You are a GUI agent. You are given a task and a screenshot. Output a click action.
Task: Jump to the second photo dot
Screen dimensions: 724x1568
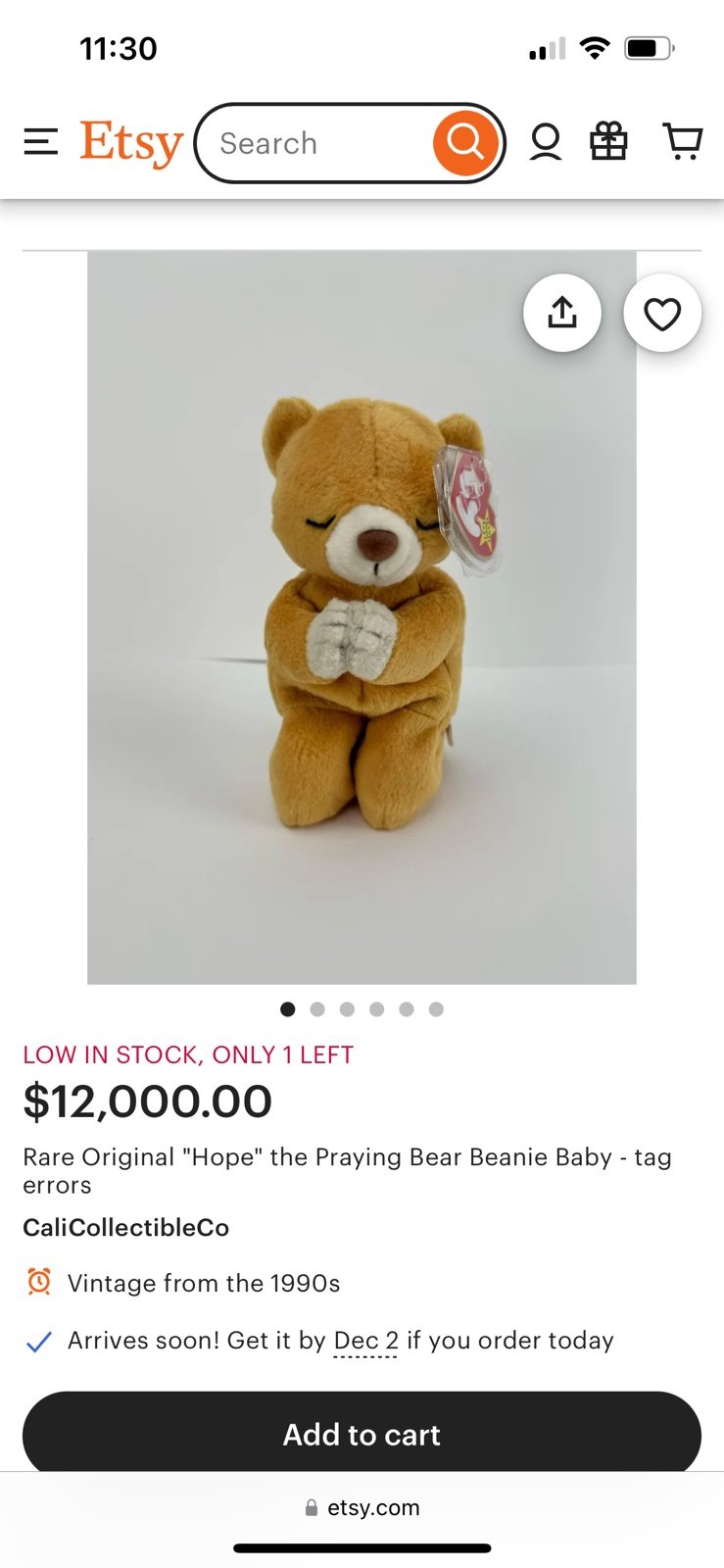317,1009
